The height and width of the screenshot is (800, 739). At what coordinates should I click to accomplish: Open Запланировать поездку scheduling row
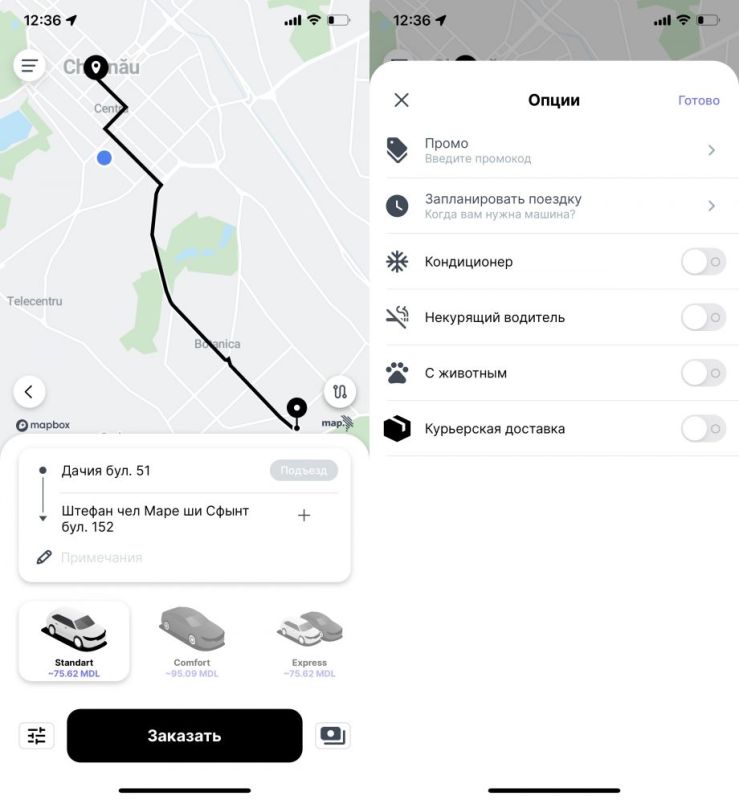(553, 206)
